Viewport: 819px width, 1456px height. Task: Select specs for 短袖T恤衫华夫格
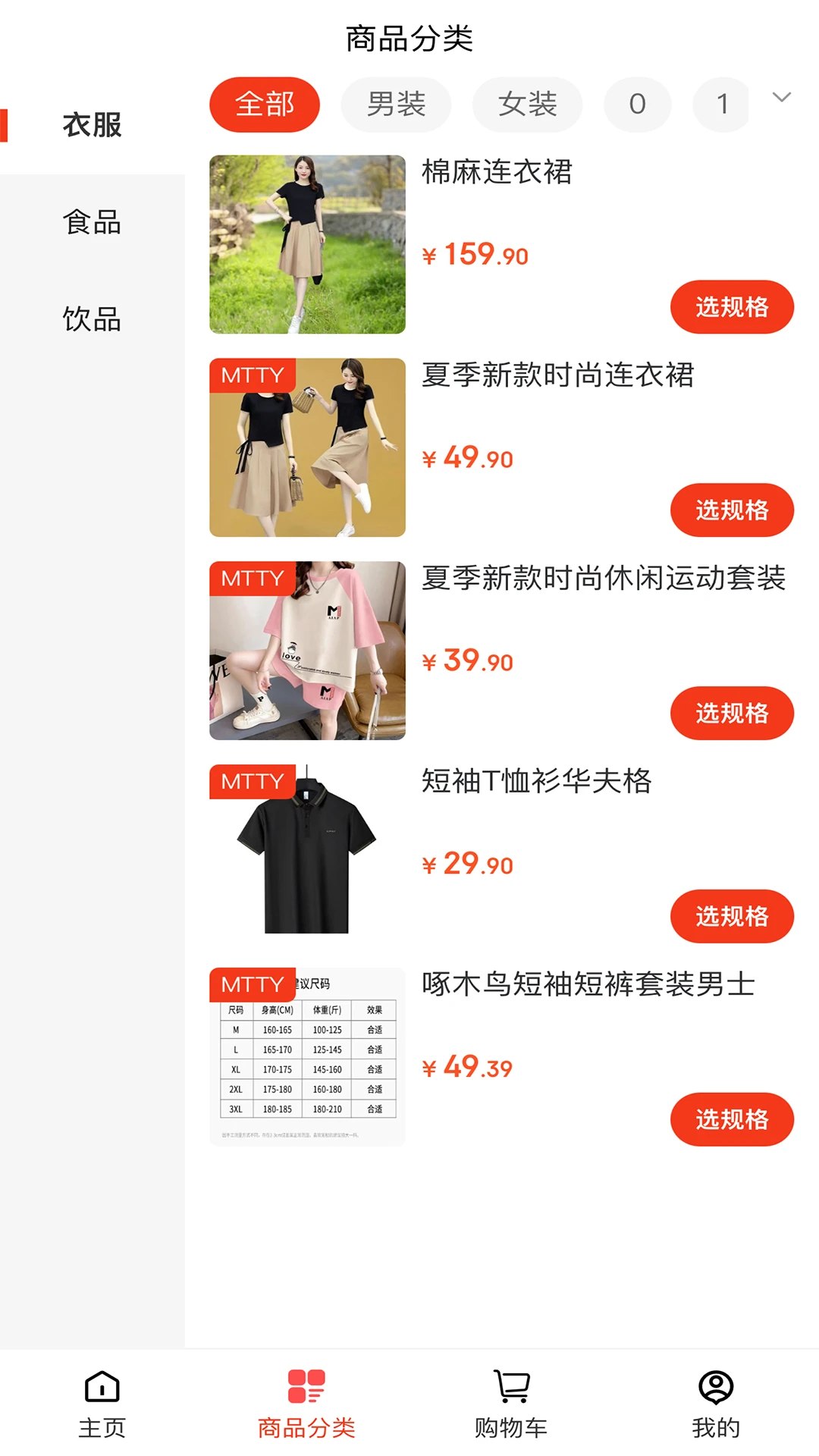[x=731, y=917]
